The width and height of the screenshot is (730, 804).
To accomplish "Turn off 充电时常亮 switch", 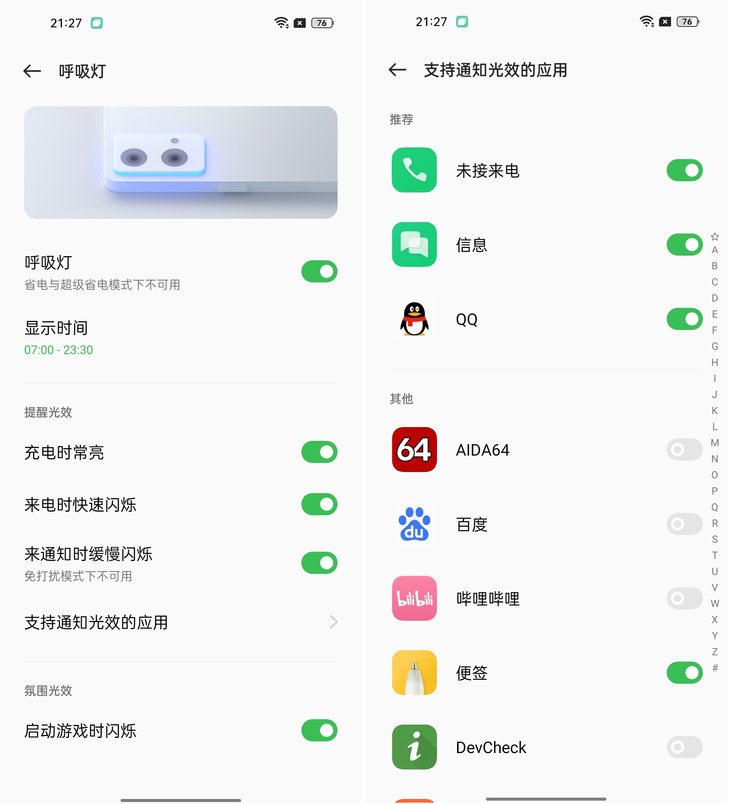I will tap(318, 453).
